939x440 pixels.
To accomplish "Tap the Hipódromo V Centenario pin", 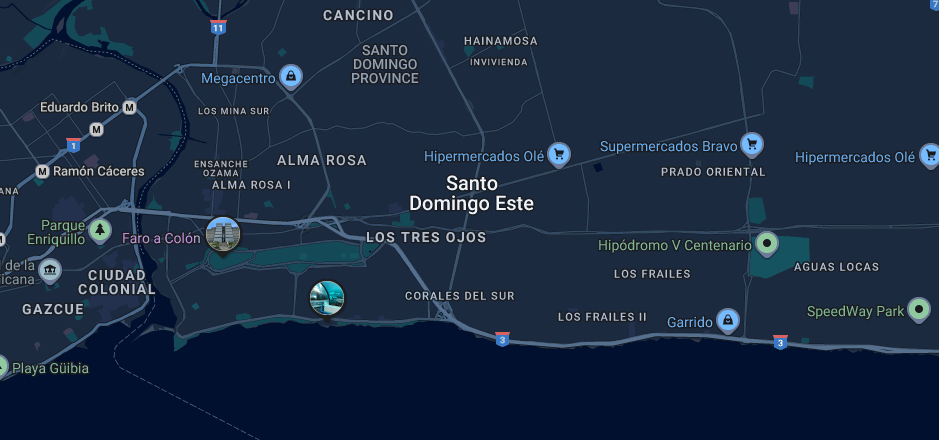I will point(767,243).
